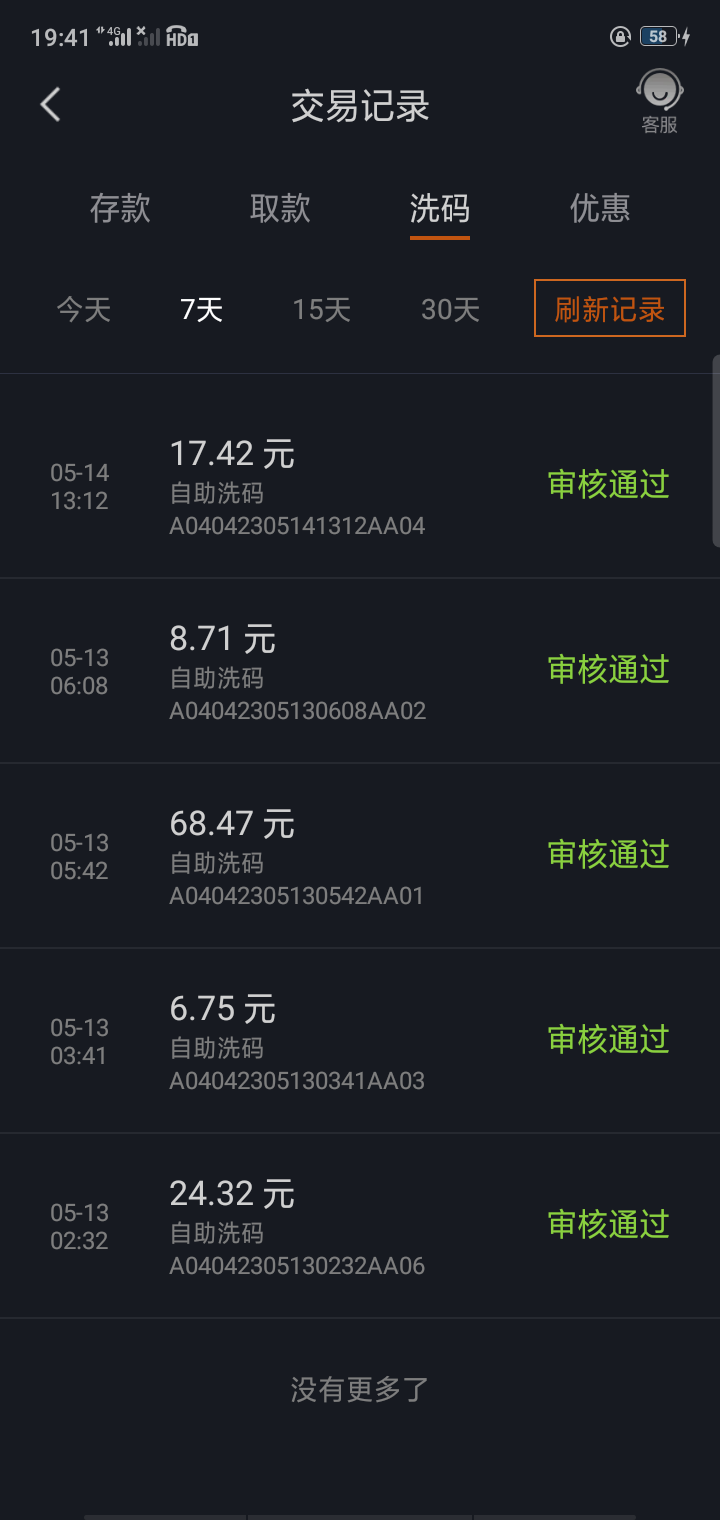Go back using the back arrow
This screenshot has height=1520, width=720.
pyautogui.click(x=50, y=104)
